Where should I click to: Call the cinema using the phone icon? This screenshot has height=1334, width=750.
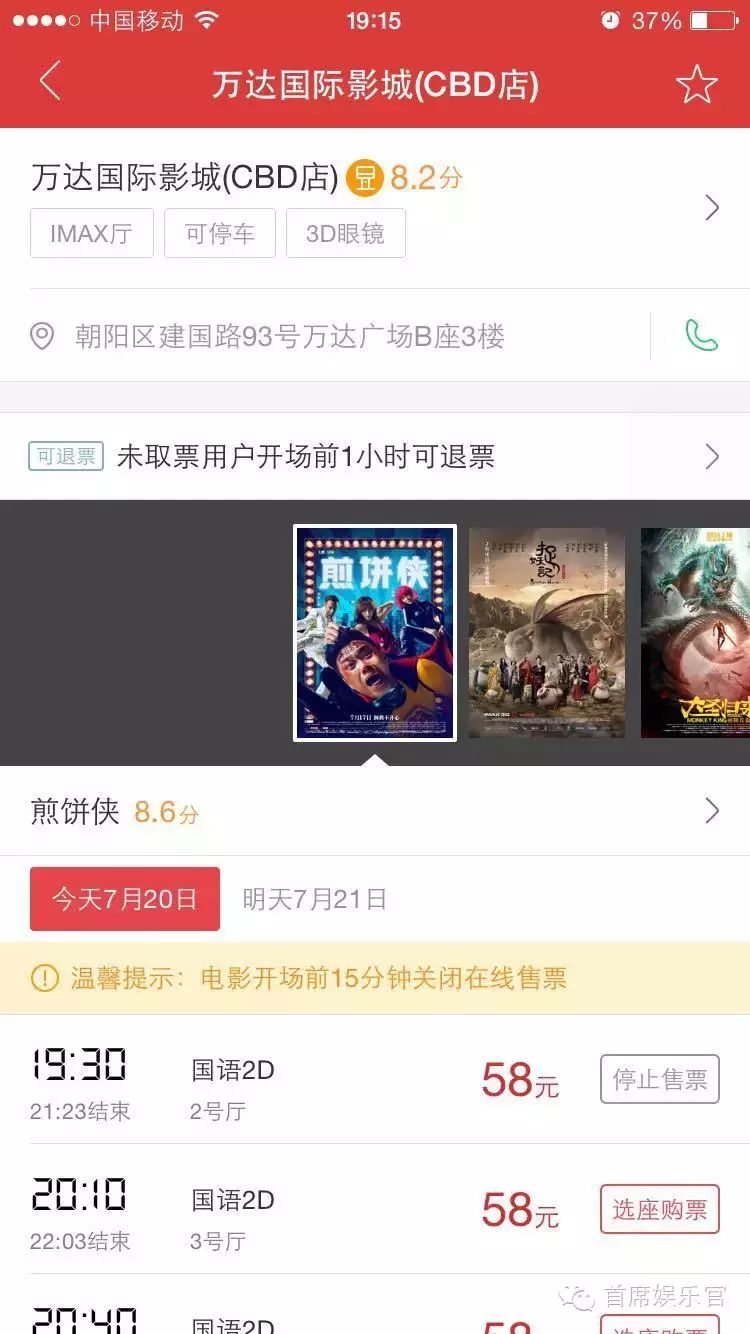[x=702, y=336]
